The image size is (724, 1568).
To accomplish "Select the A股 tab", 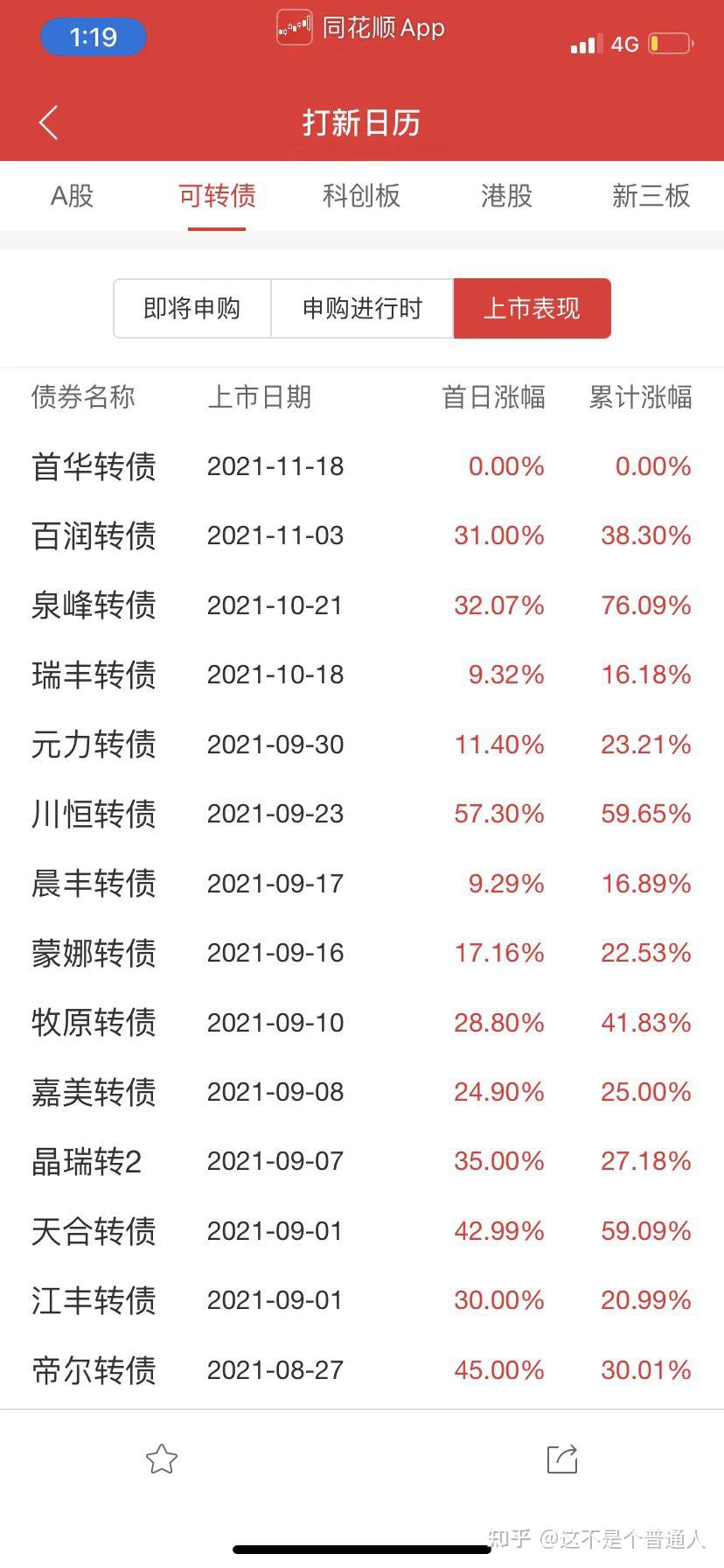I will 72,196.
